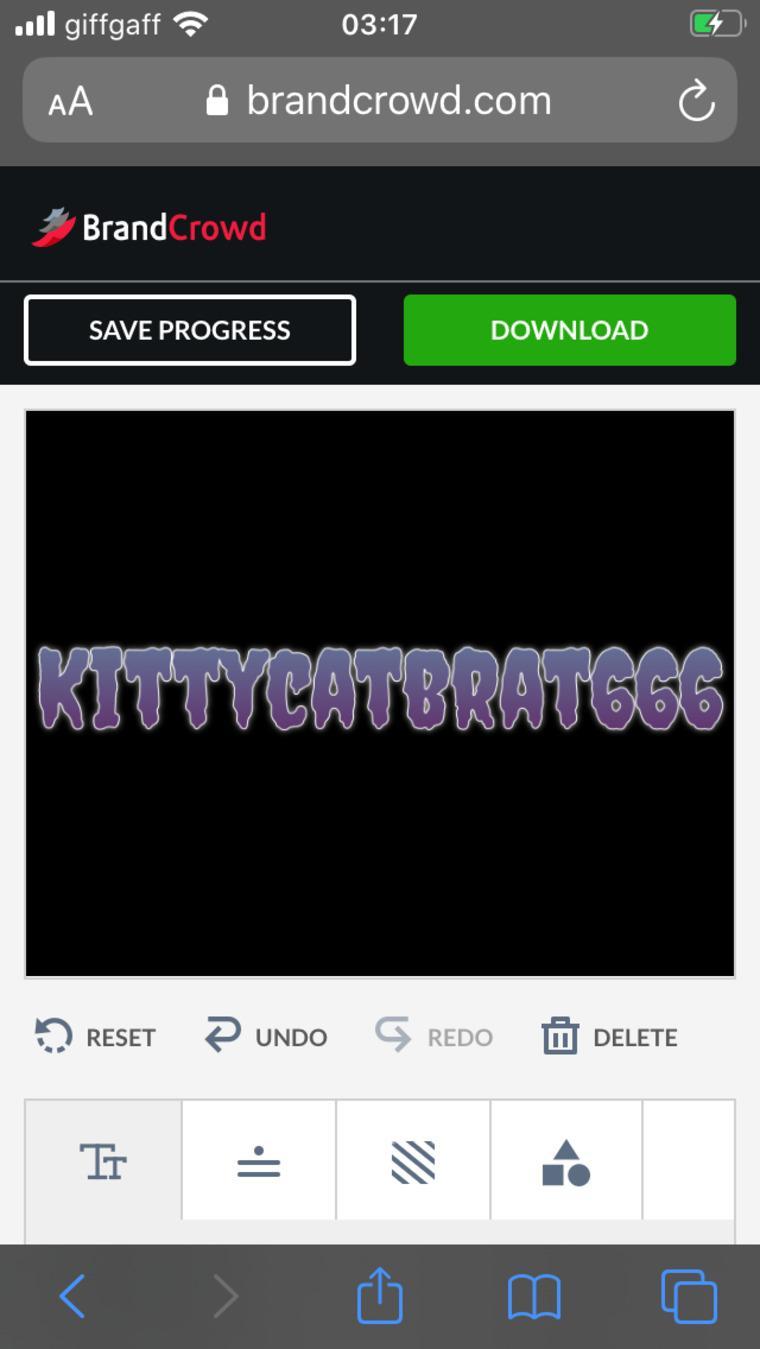Image resolution: width=760 pixels, height=1349 pixels.
Task: Delete the selected element
Action: [610, 1036]
